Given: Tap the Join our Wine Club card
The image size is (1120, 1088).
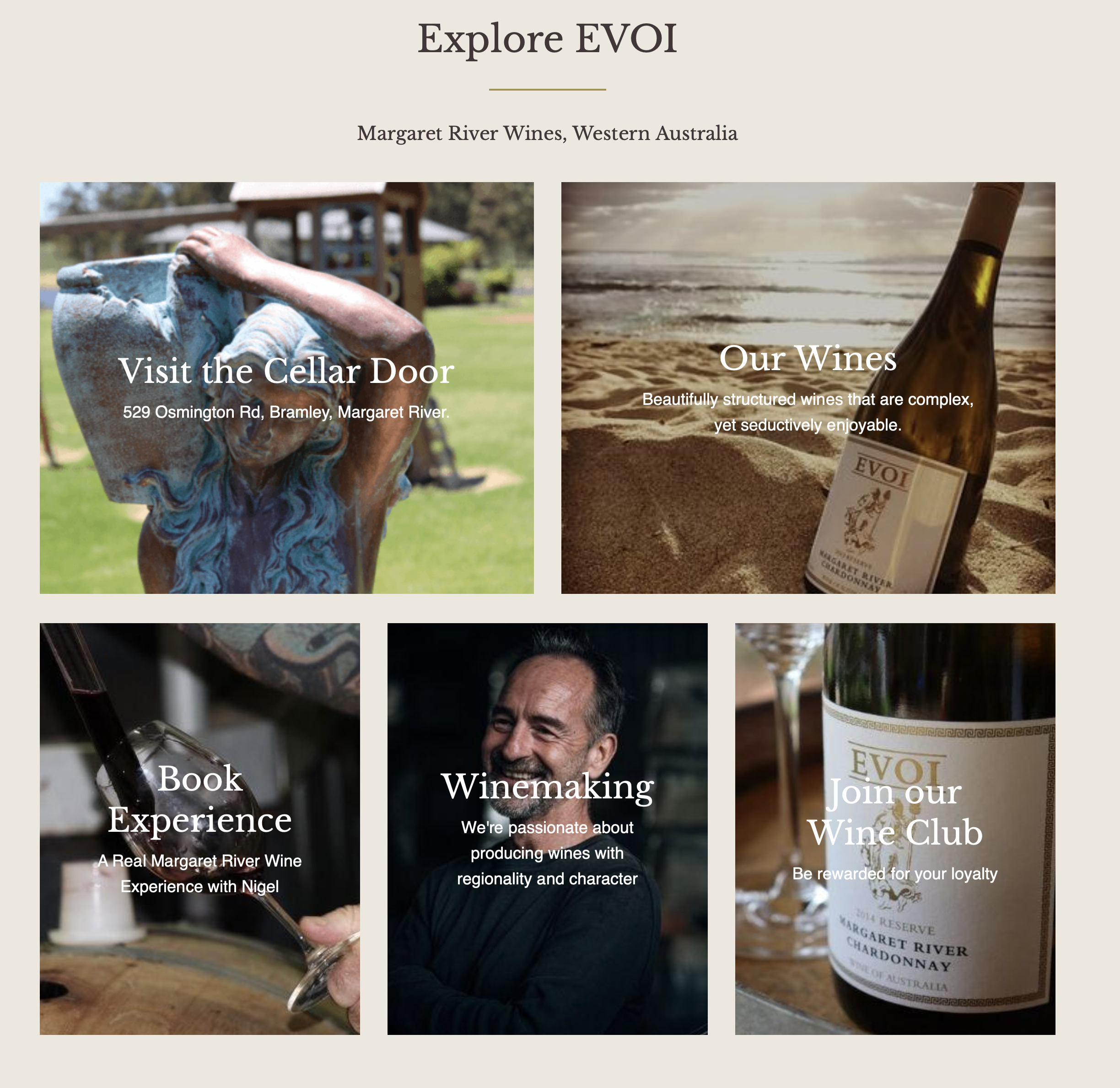Looking at the screenshot, I should tap(894, 829).
